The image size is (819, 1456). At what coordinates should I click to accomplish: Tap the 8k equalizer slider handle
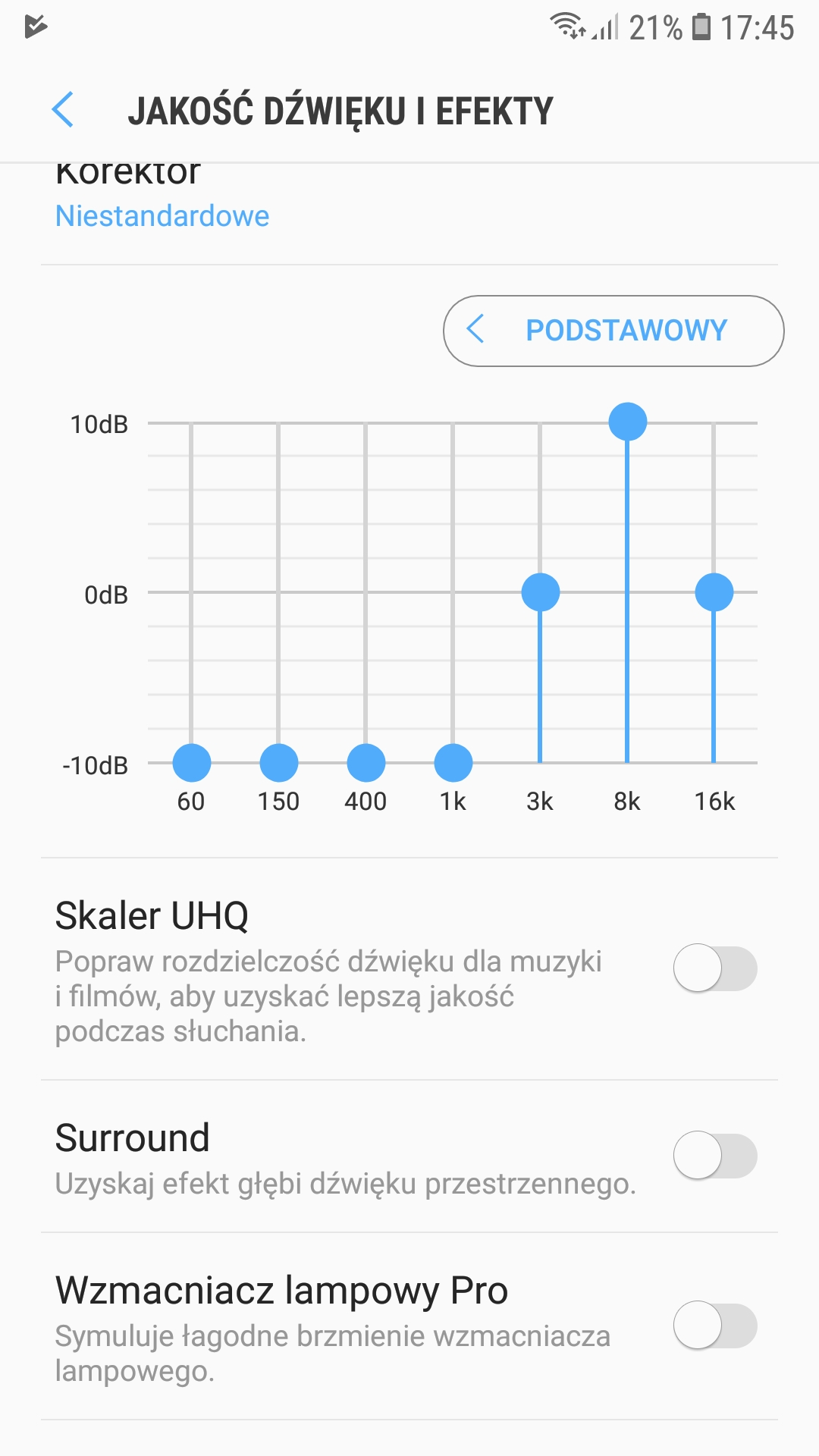point(628,422)
